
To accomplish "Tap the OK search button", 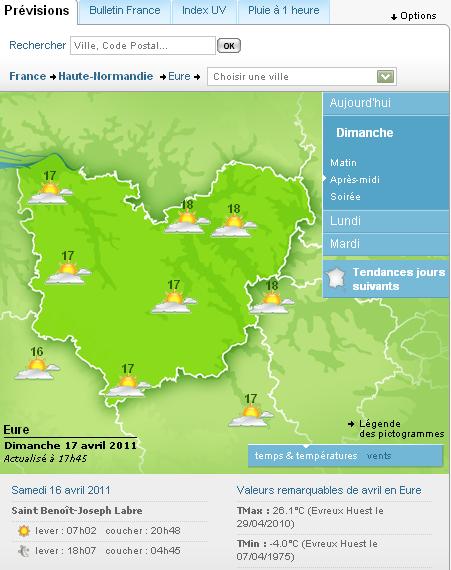I will coord(229,46).
